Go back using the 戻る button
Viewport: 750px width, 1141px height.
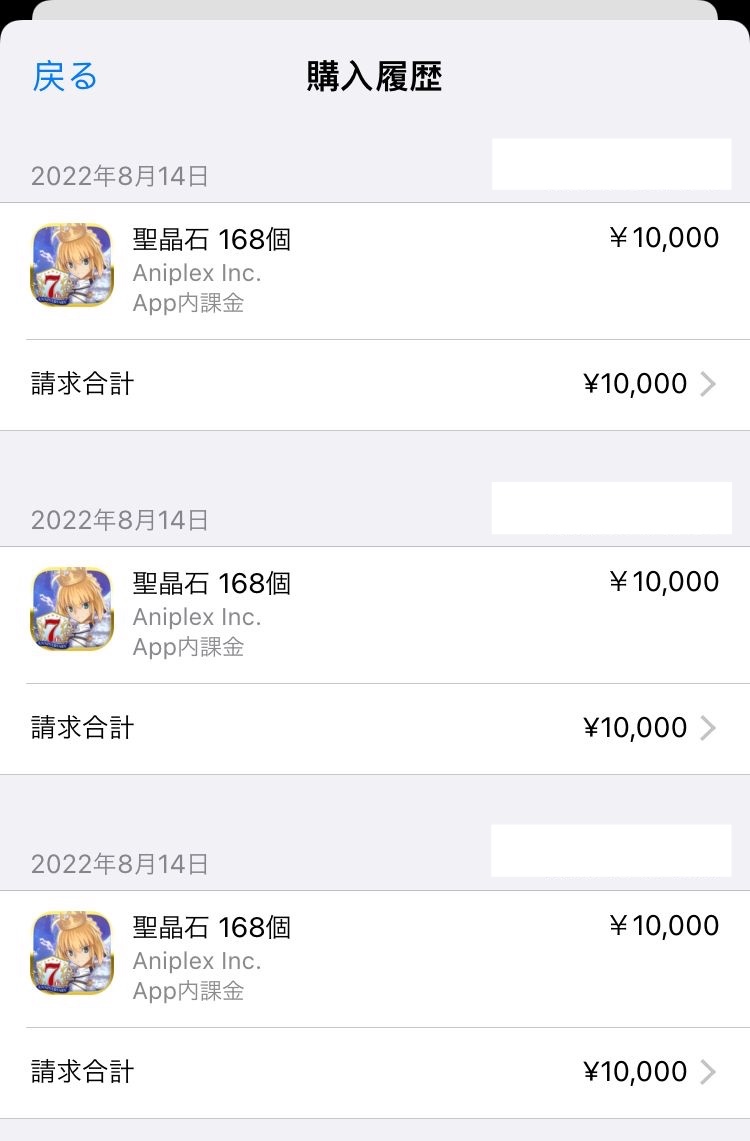[65, 77]
